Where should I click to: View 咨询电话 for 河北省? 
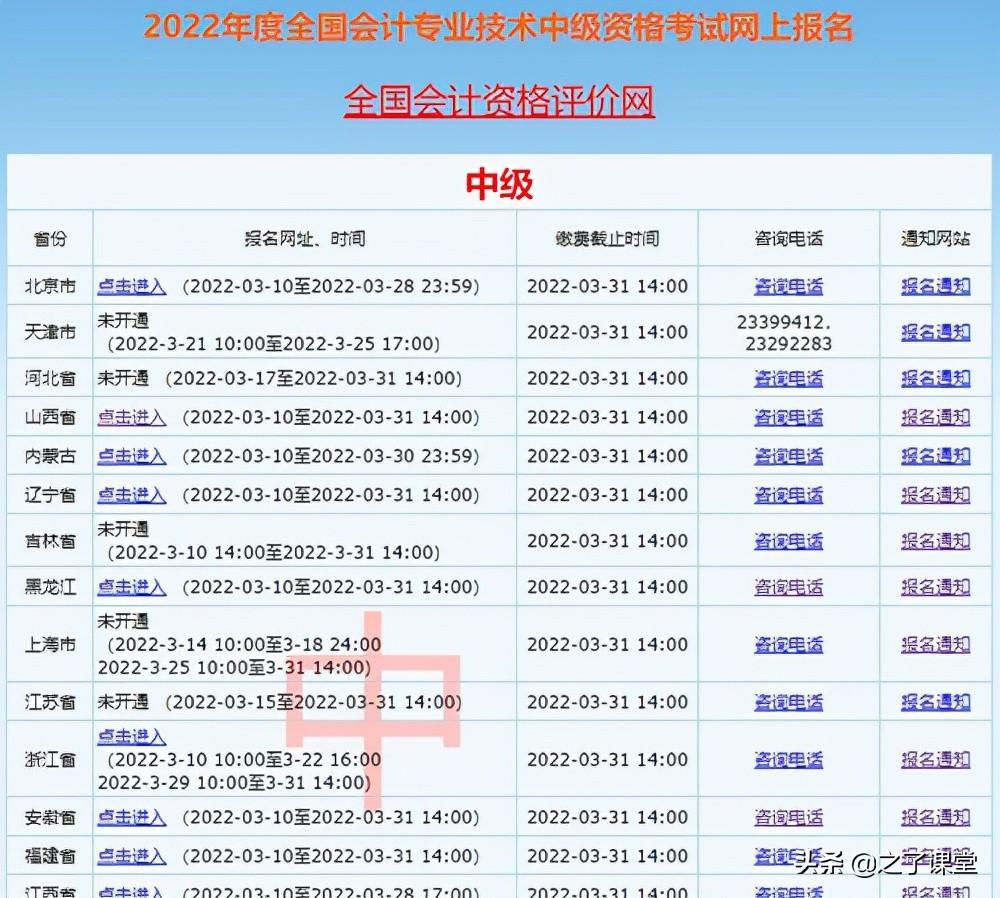click(788, 378)
